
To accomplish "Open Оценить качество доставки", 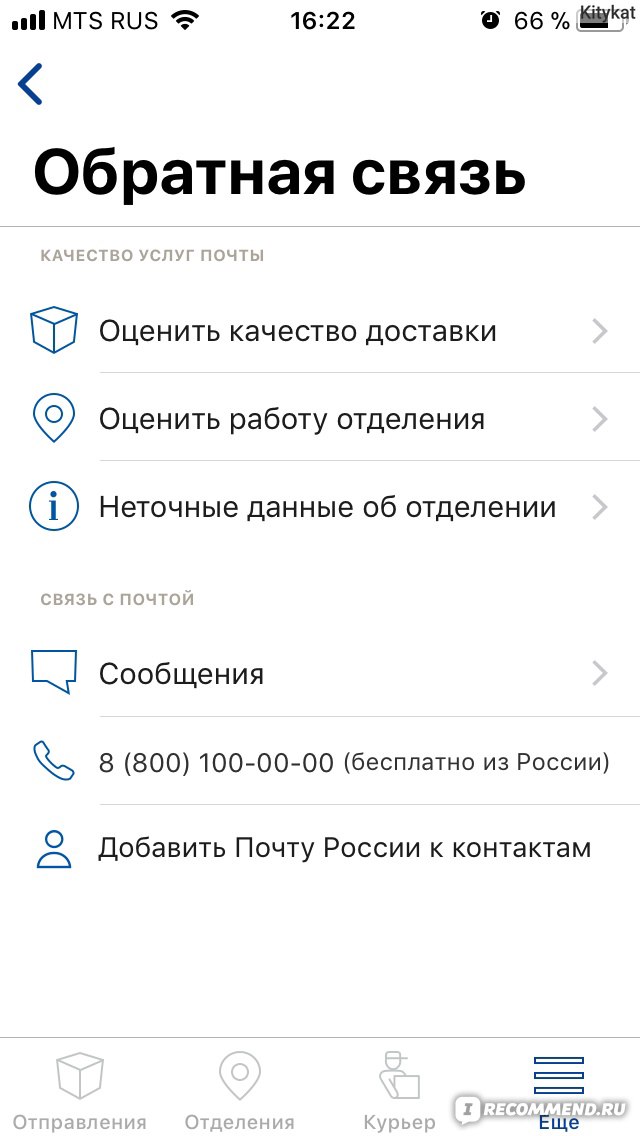I will tap(320, 331).
